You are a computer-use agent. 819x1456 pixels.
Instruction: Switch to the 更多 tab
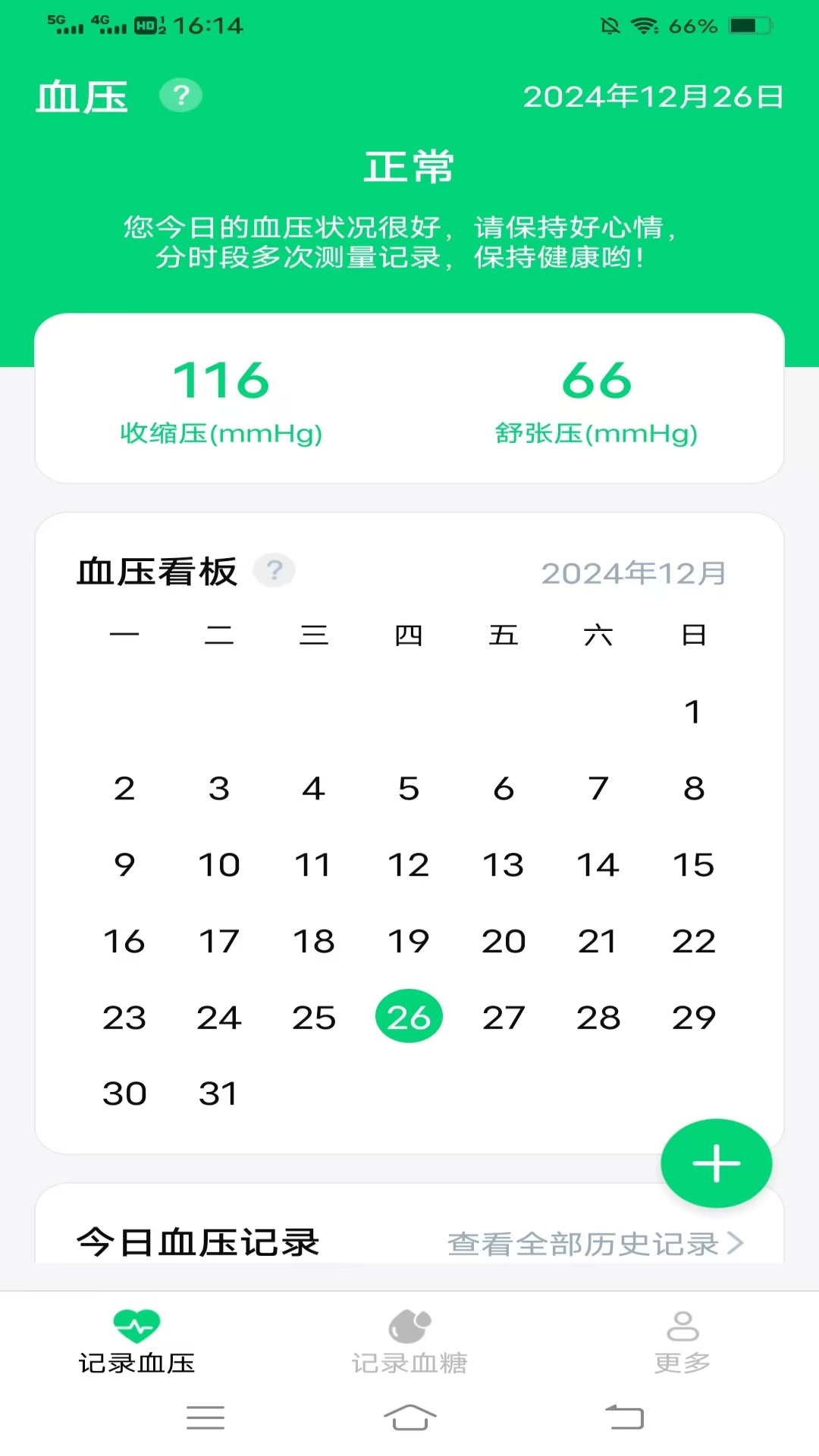[682, 1341]
